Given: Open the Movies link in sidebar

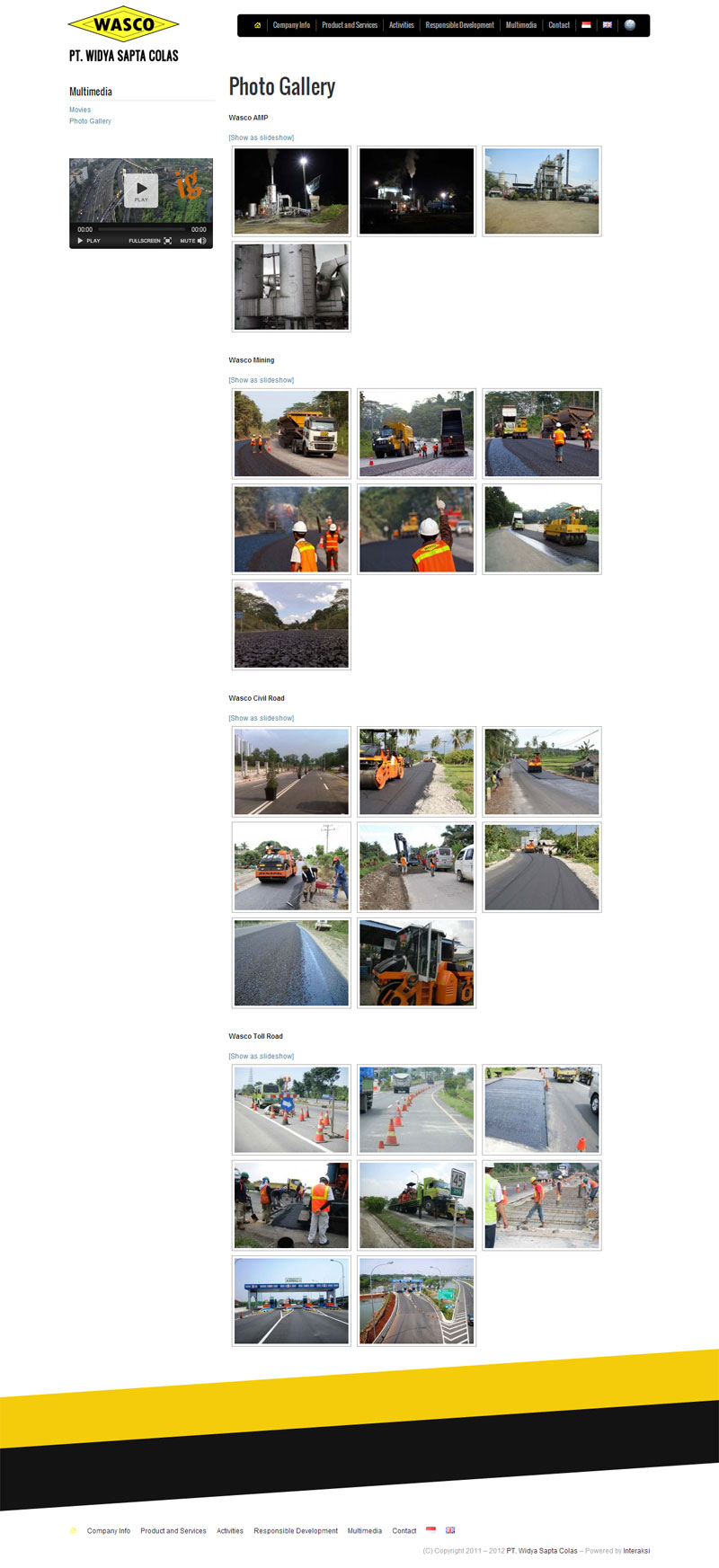Looking at the screenshot, I should pos(80,110).
